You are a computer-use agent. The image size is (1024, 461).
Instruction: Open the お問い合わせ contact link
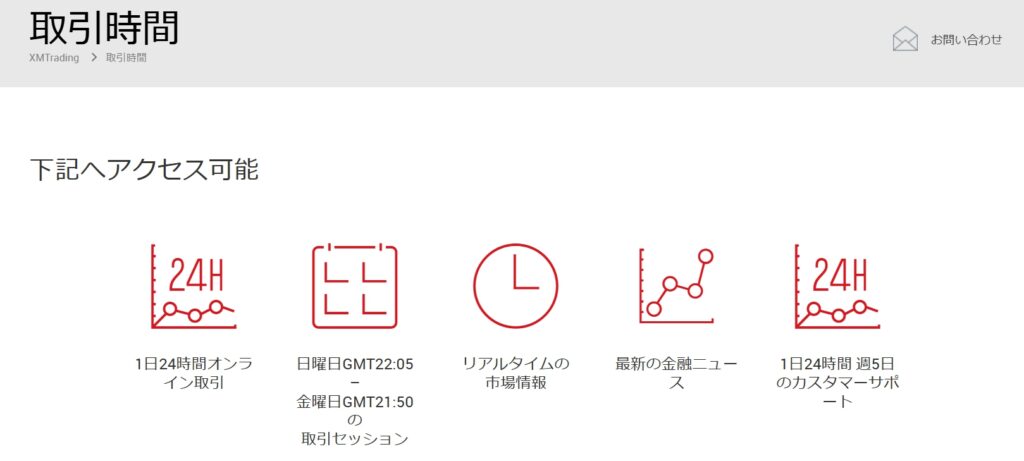click(965, 40)
